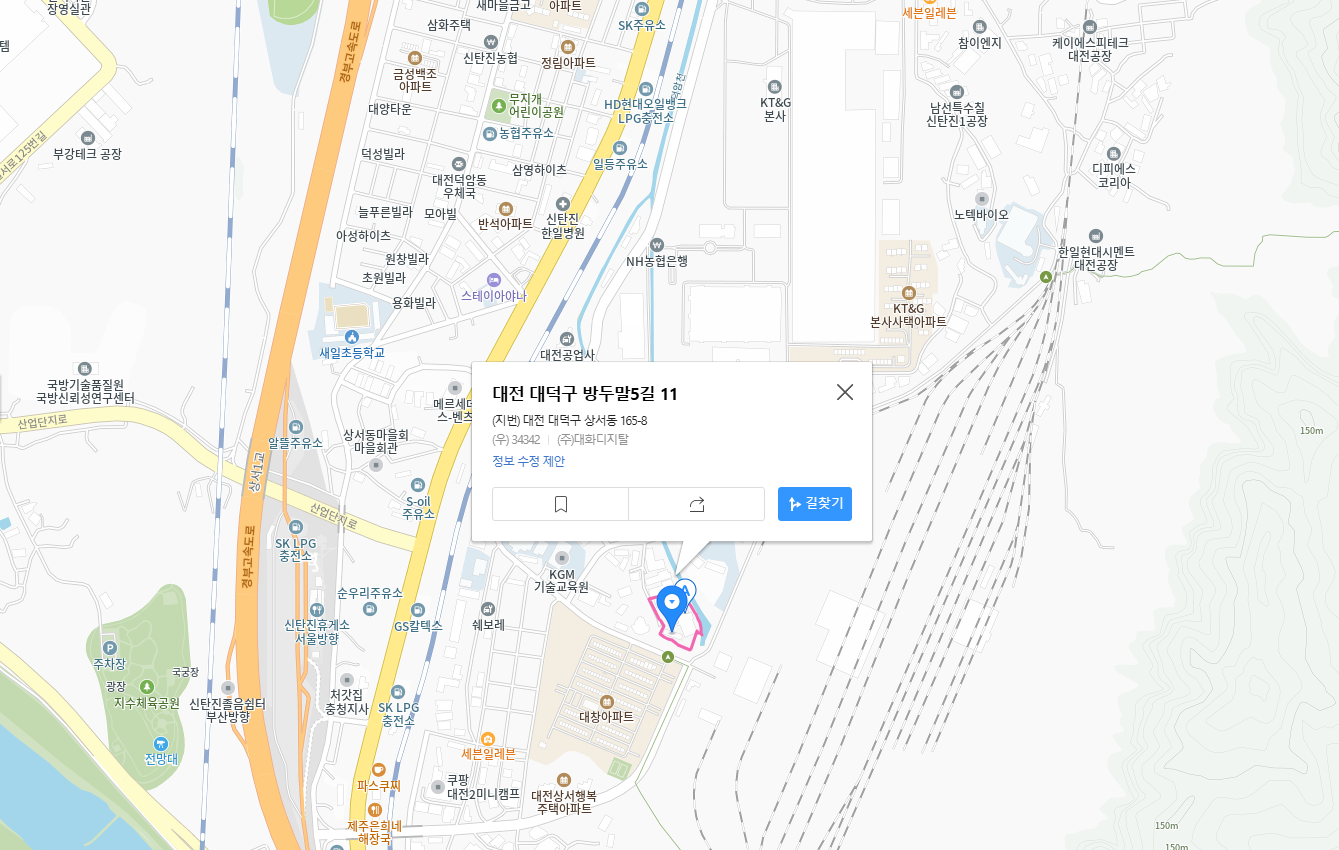Bookmark the 방두말5길 11 address
This screenshot has height=850, width=1339.
pyautogui.click(x=560, y=504)
